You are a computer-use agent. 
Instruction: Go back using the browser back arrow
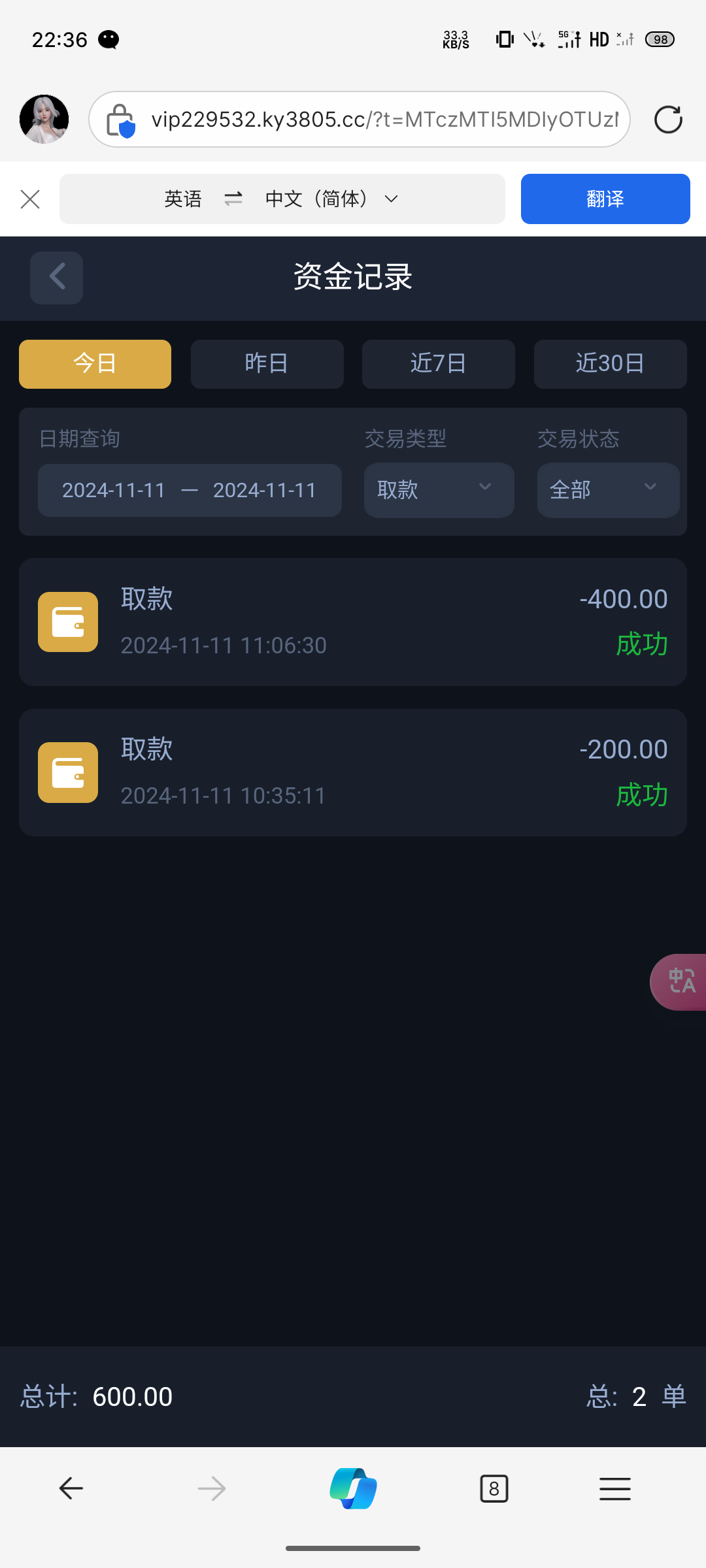(71, 1488)
